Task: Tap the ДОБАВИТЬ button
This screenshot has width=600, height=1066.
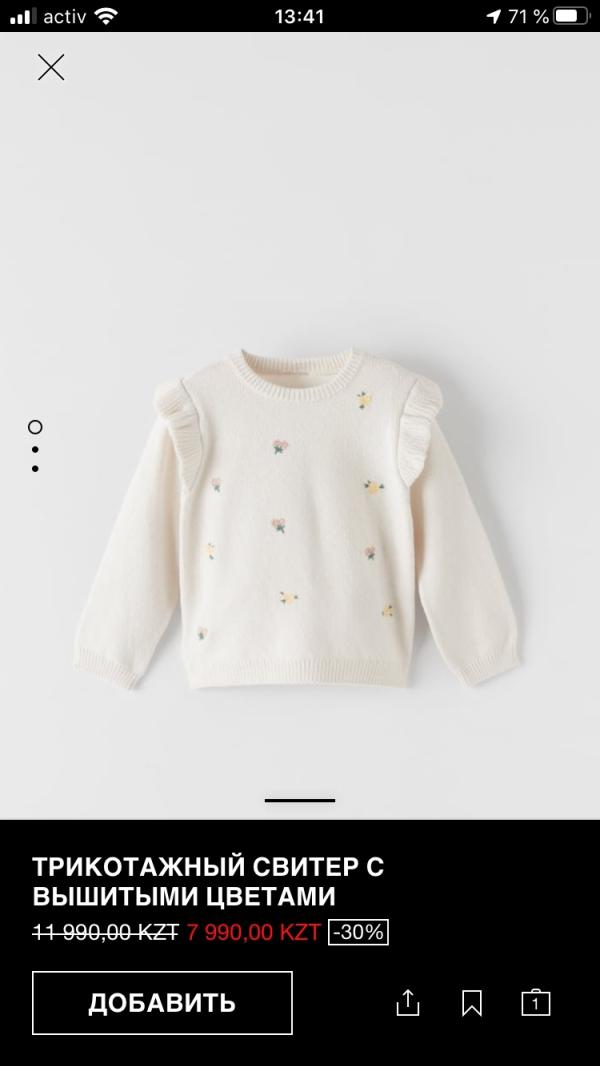Action: click(162, 1002)
